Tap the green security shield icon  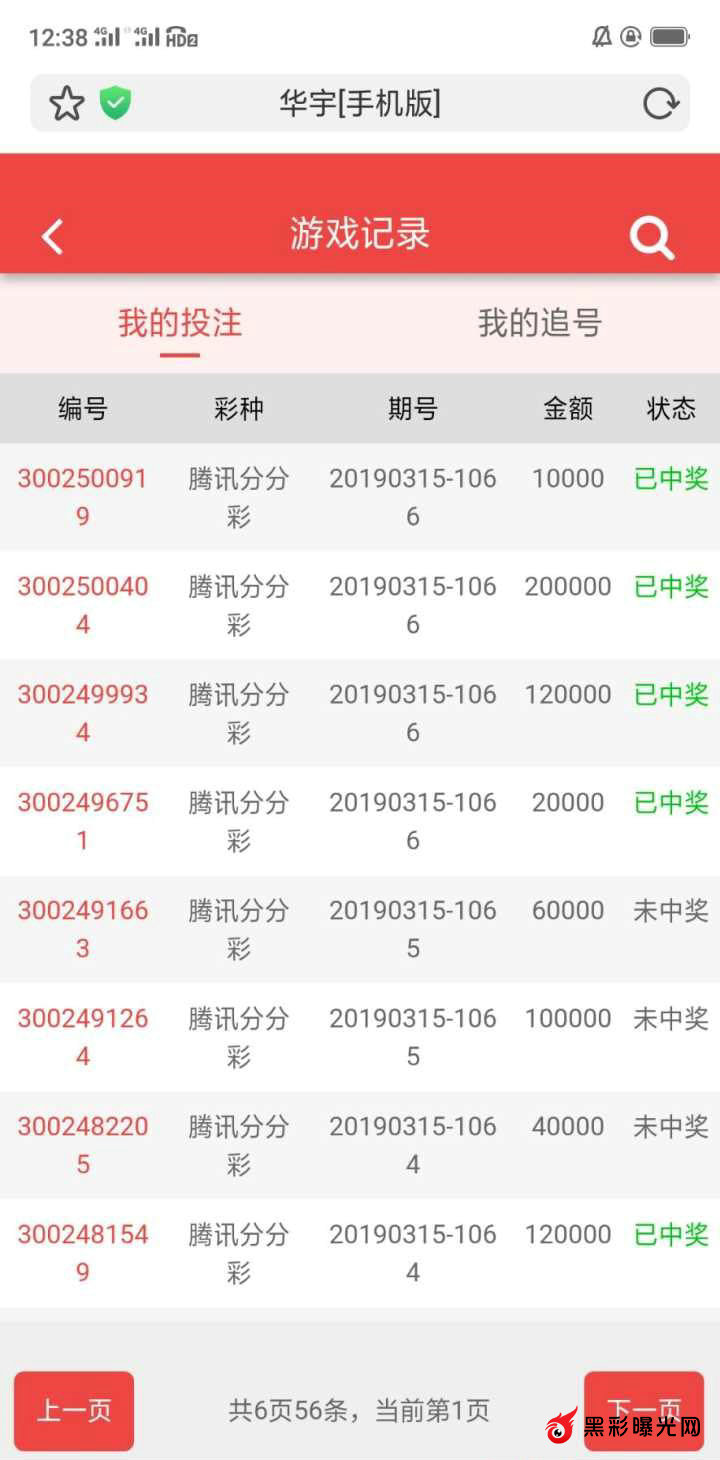[115, 103]
